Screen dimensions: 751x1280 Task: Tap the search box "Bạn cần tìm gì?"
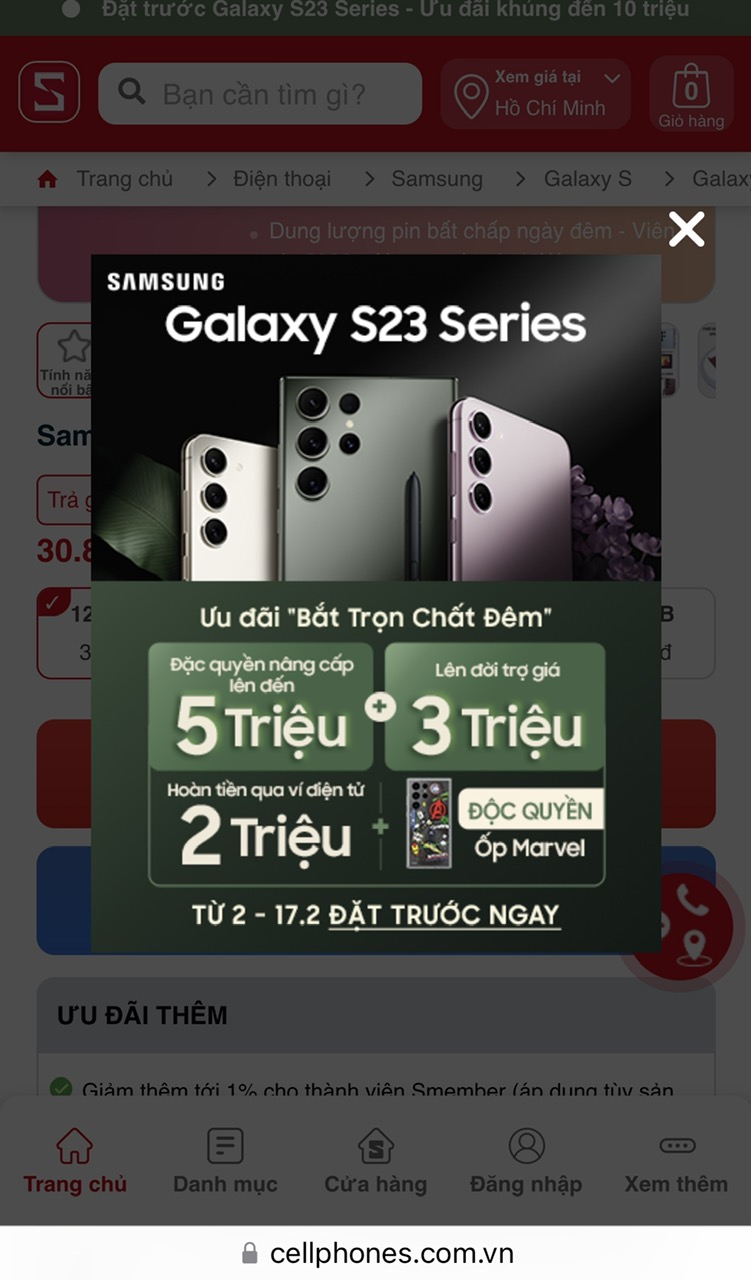point(260,94)
